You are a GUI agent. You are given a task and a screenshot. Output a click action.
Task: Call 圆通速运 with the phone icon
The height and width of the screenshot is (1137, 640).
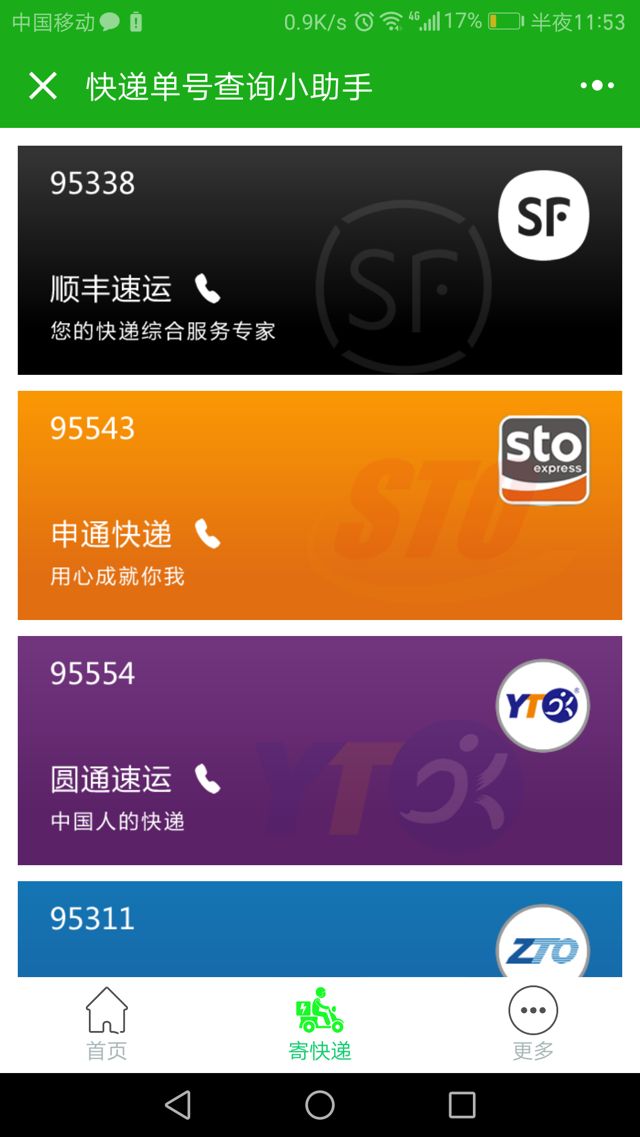[207, 779]
